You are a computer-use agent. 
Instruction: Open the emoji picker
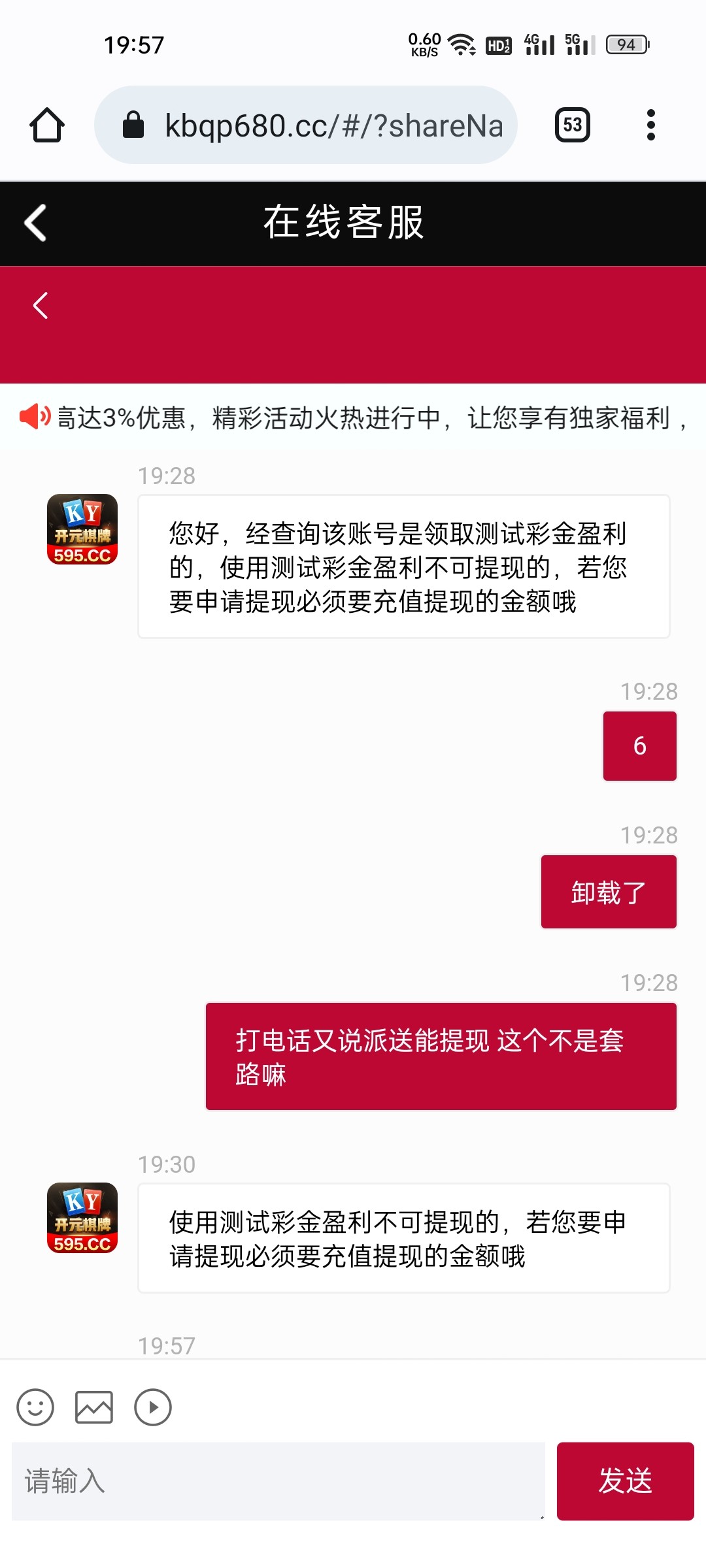(x=35, y=1407)
